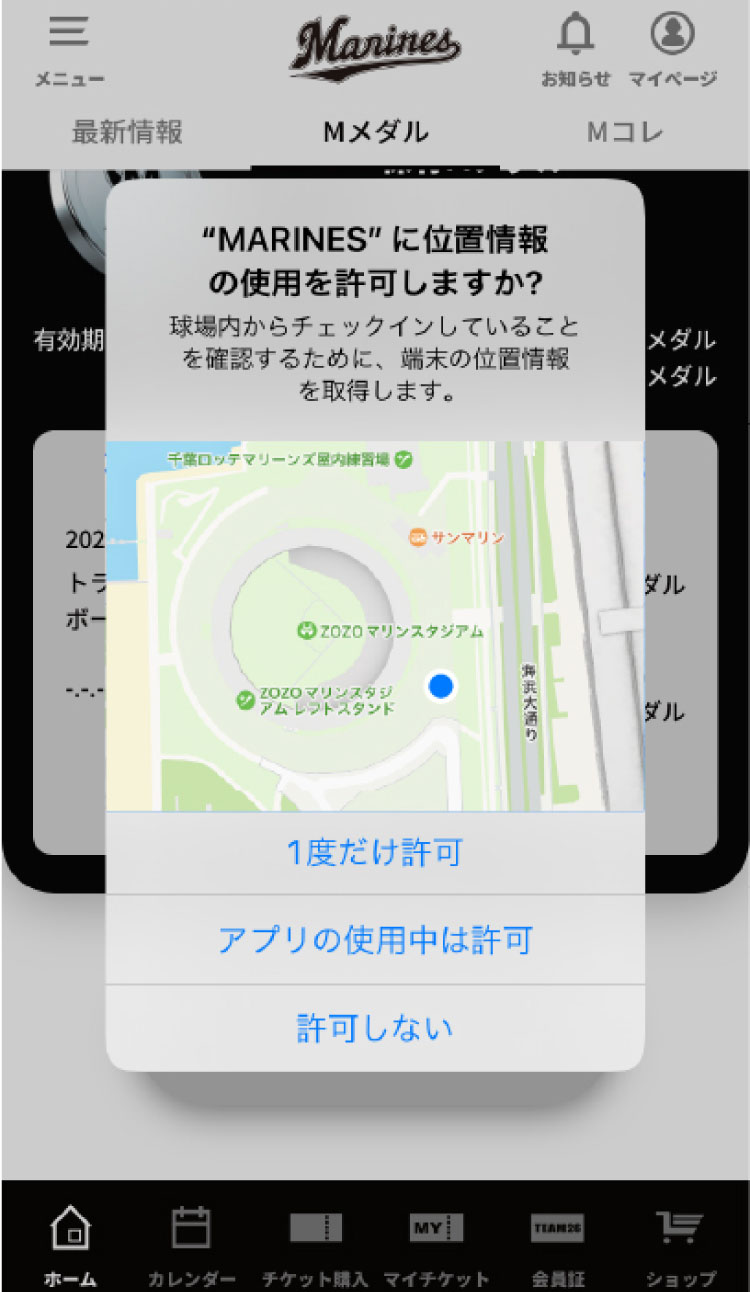The image size is (750, 1292).
Task: Tap 許可しない to deny location access
Action: pyautogui.click(x=375, y=1026)
